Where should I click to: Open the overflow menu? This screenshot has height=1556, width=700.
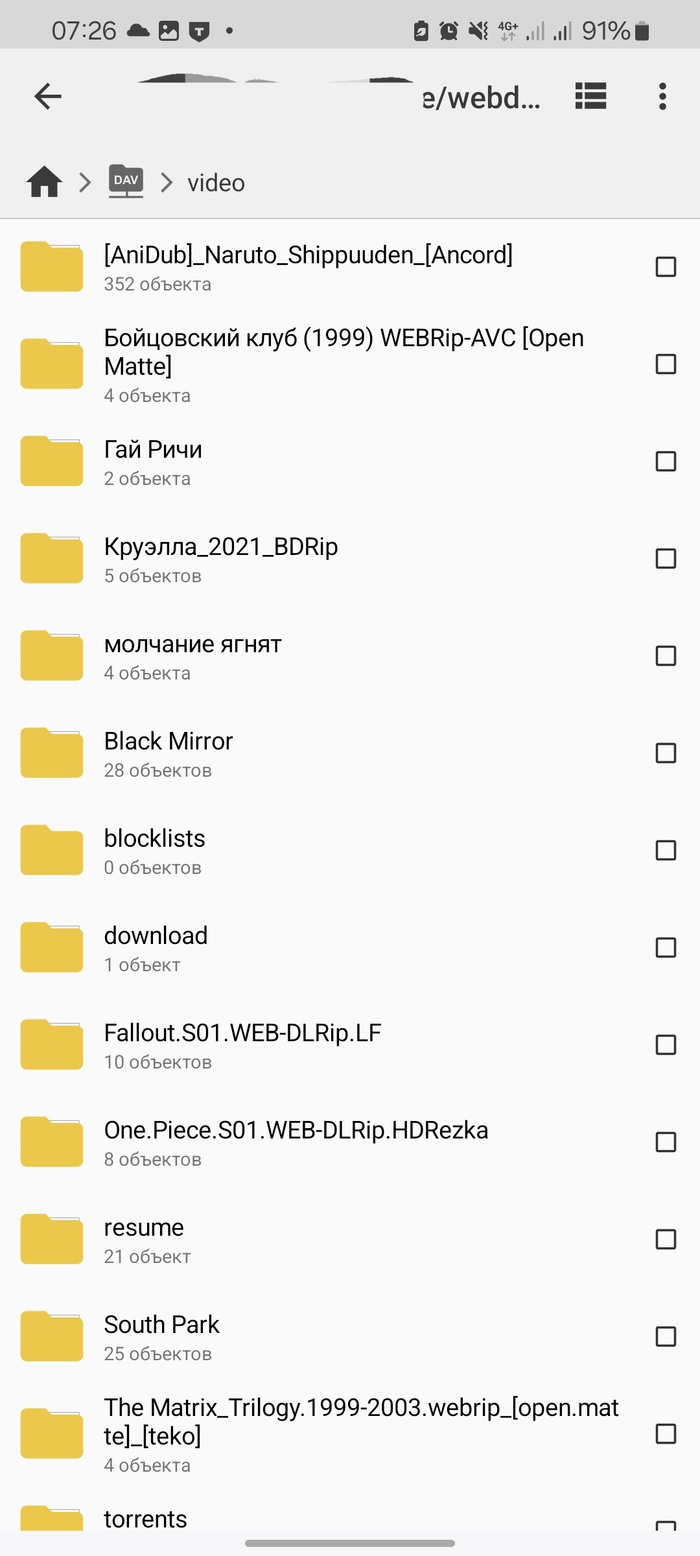tap(662, 96)
